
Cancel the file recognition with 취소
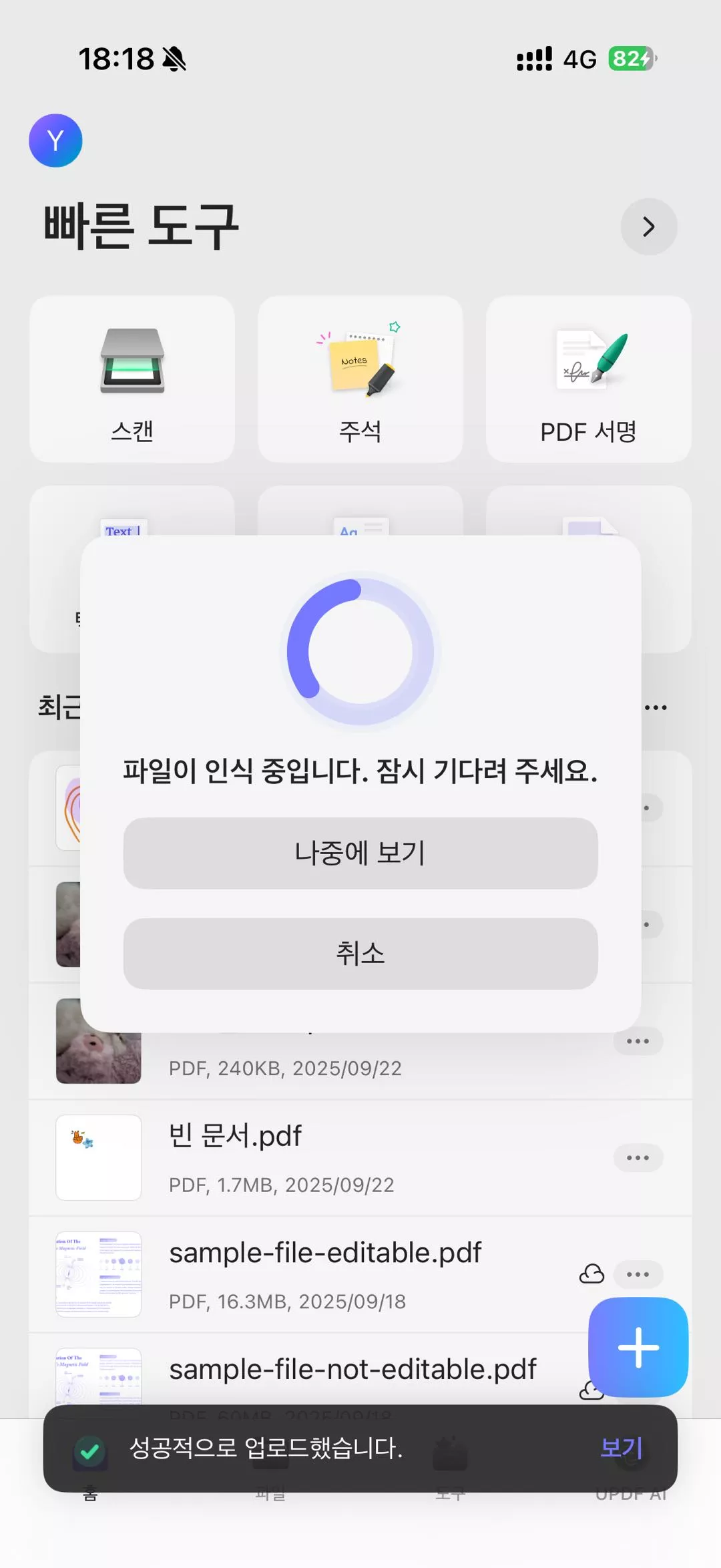360,953
